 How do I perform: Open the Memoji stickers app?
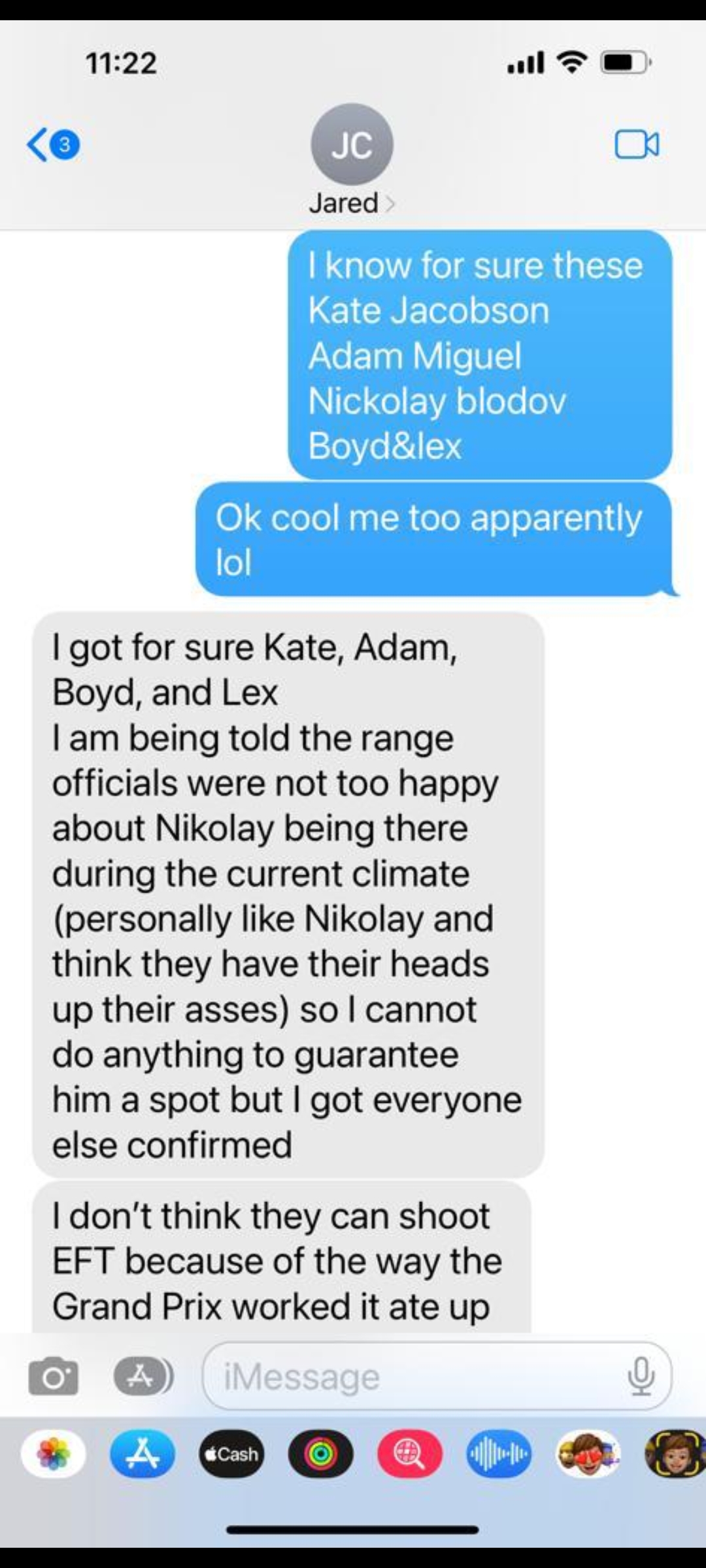click(587, 1454)
